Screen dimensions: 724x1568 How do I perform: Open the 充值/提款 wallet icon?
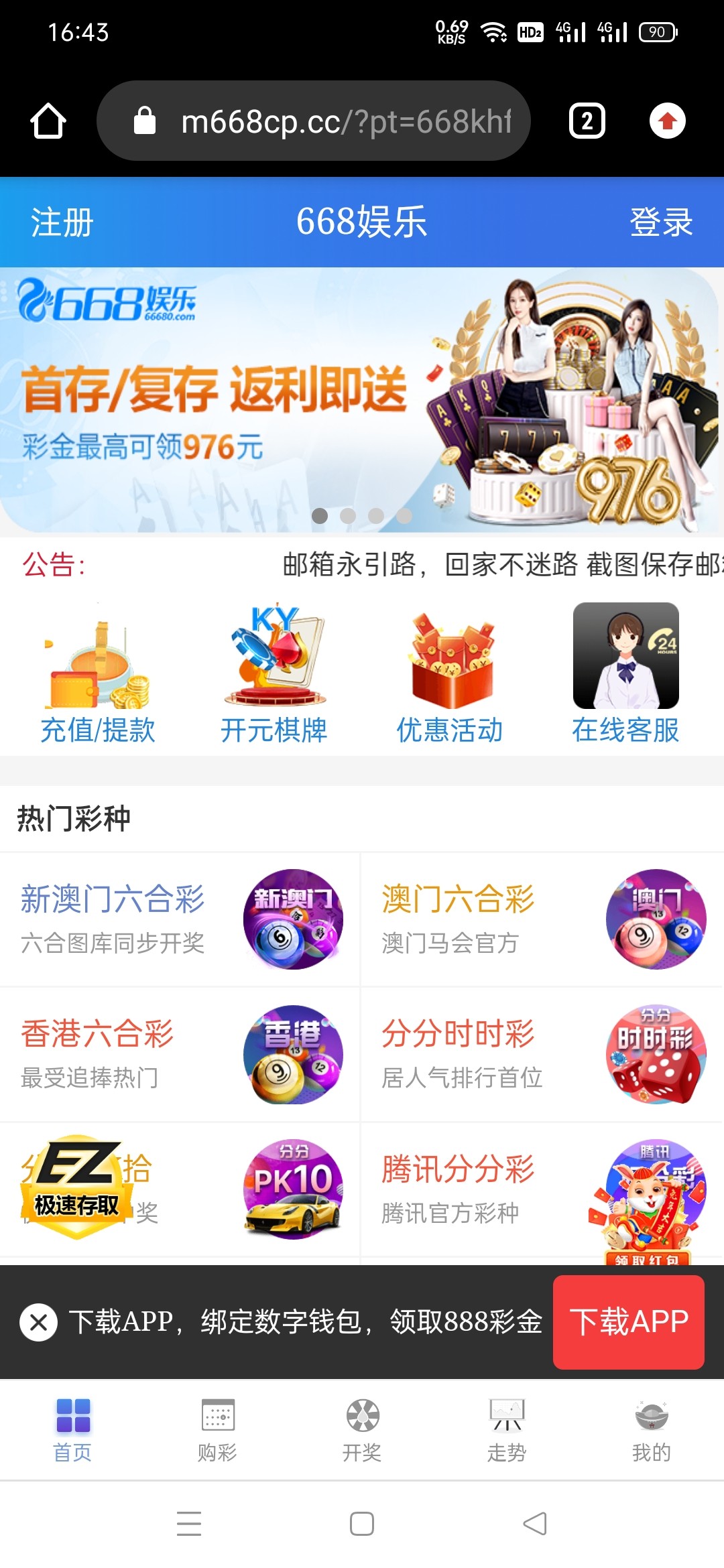tap(97, 663)
